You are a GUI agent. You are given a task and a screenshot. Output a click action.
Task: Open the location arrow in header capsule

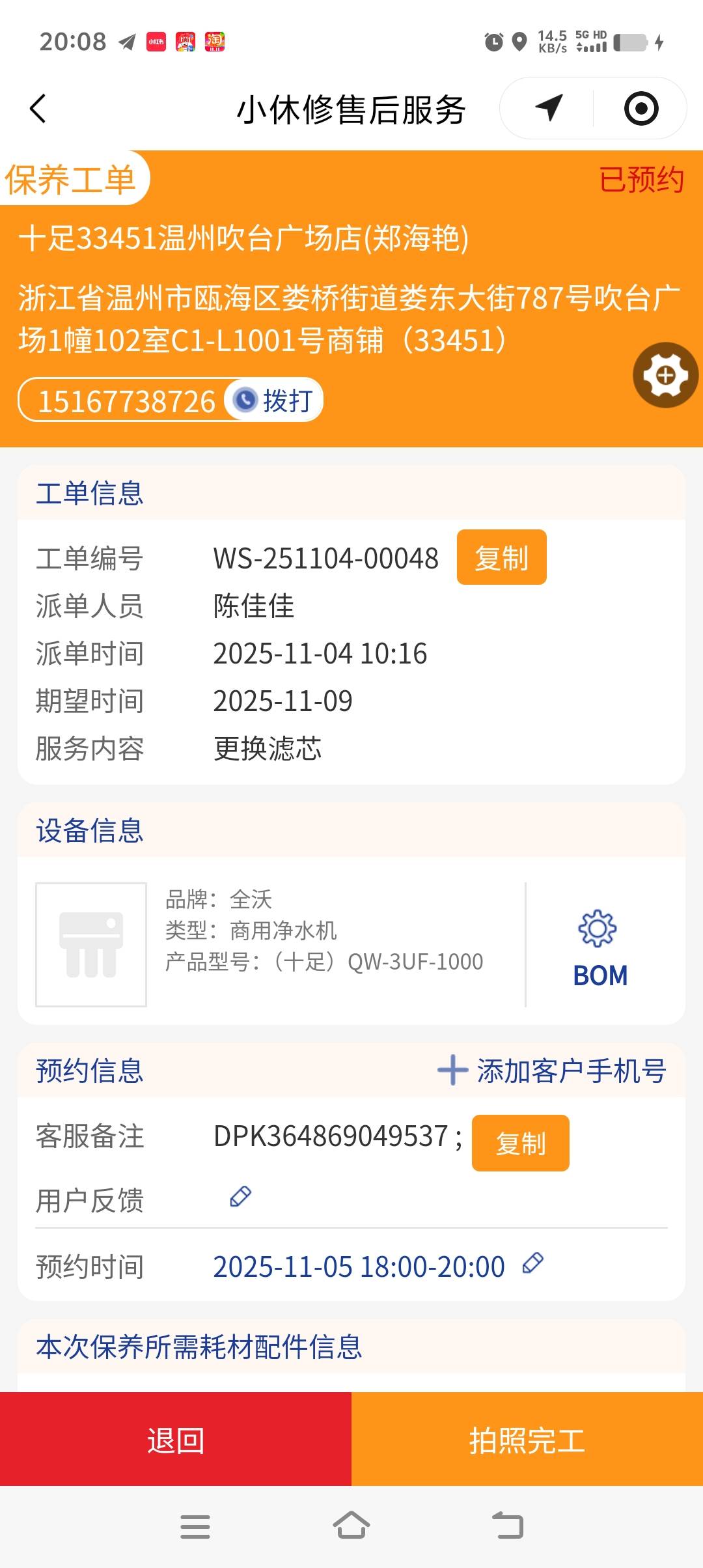(549, 108)
